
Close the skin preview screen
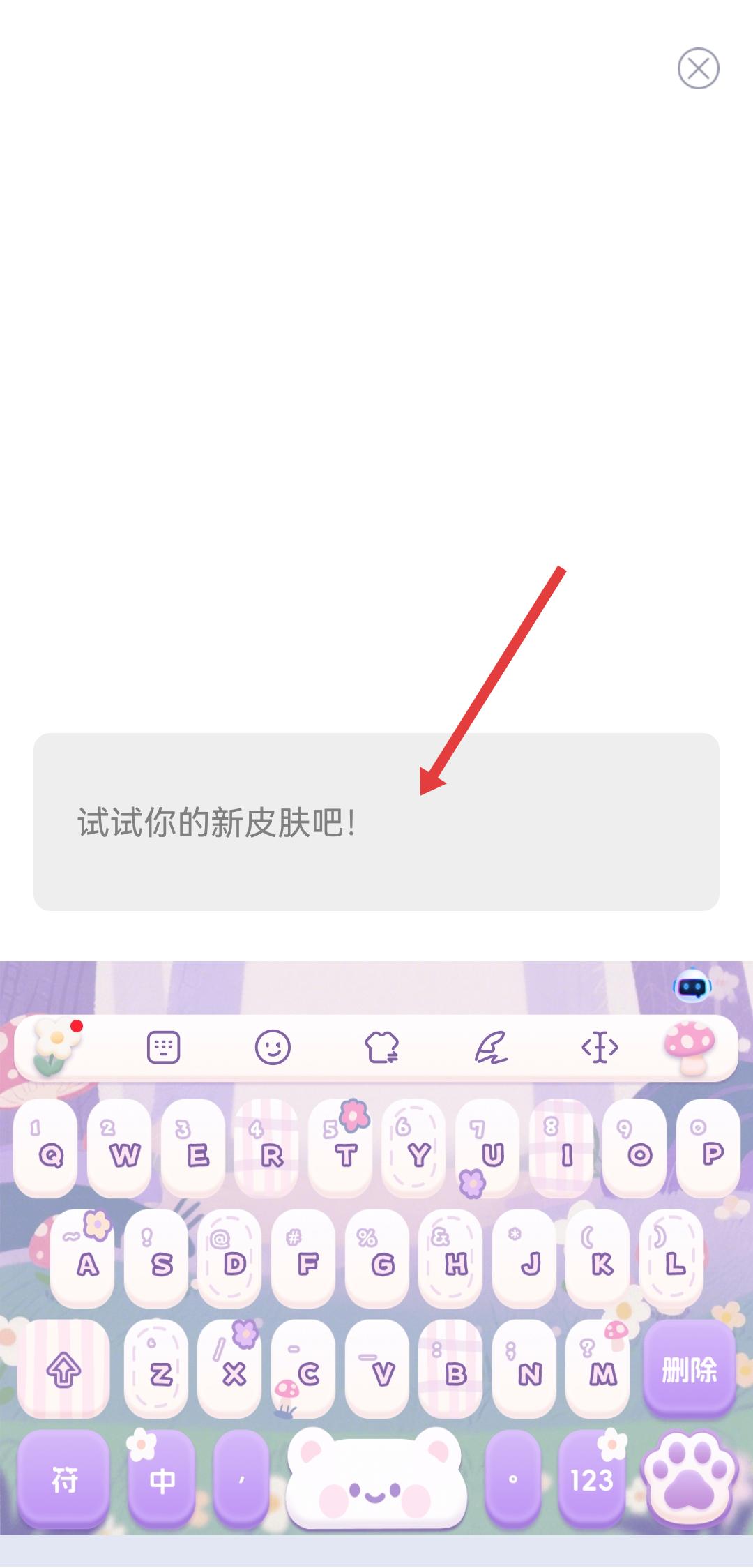click(x=698, y=68)
